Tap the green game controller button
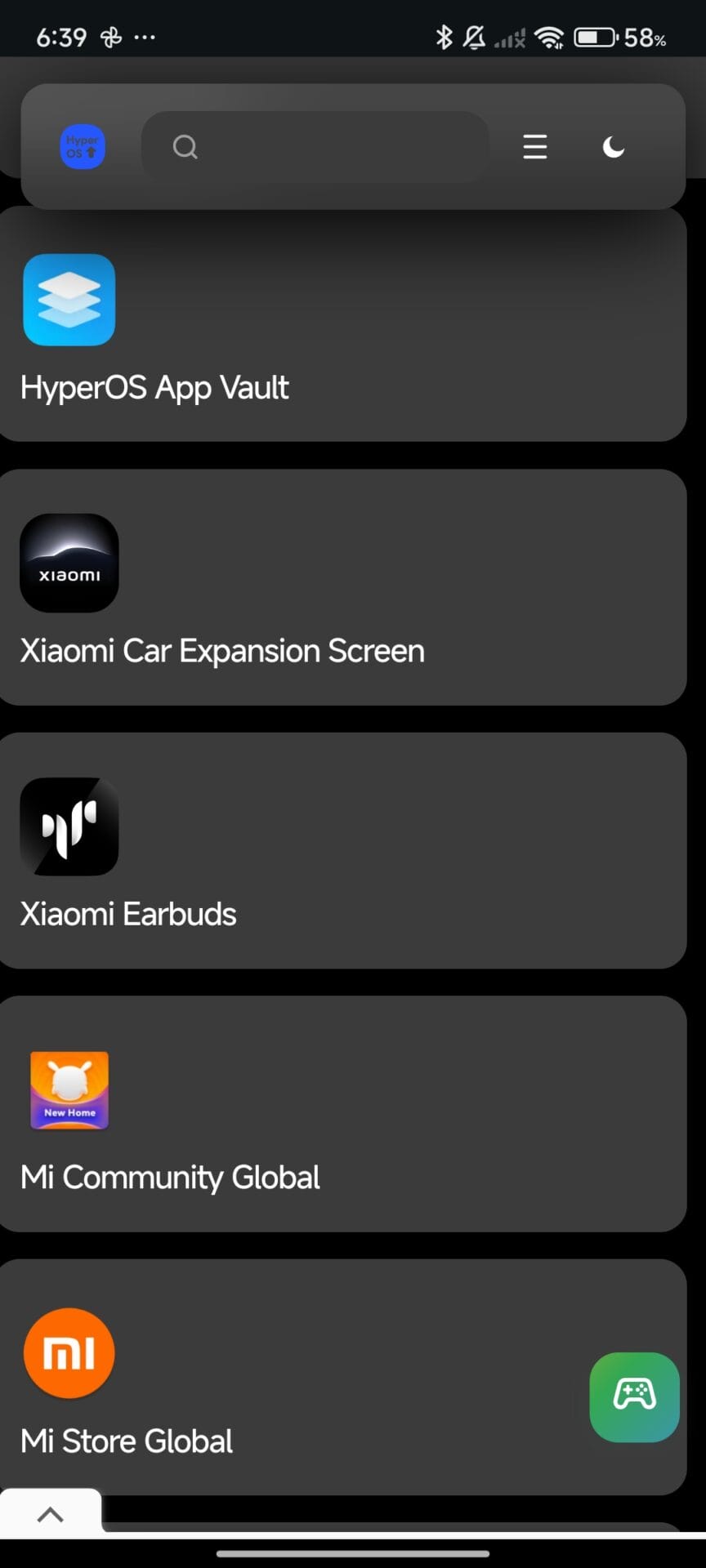706x1568 pixels. tap(634, 1396)
